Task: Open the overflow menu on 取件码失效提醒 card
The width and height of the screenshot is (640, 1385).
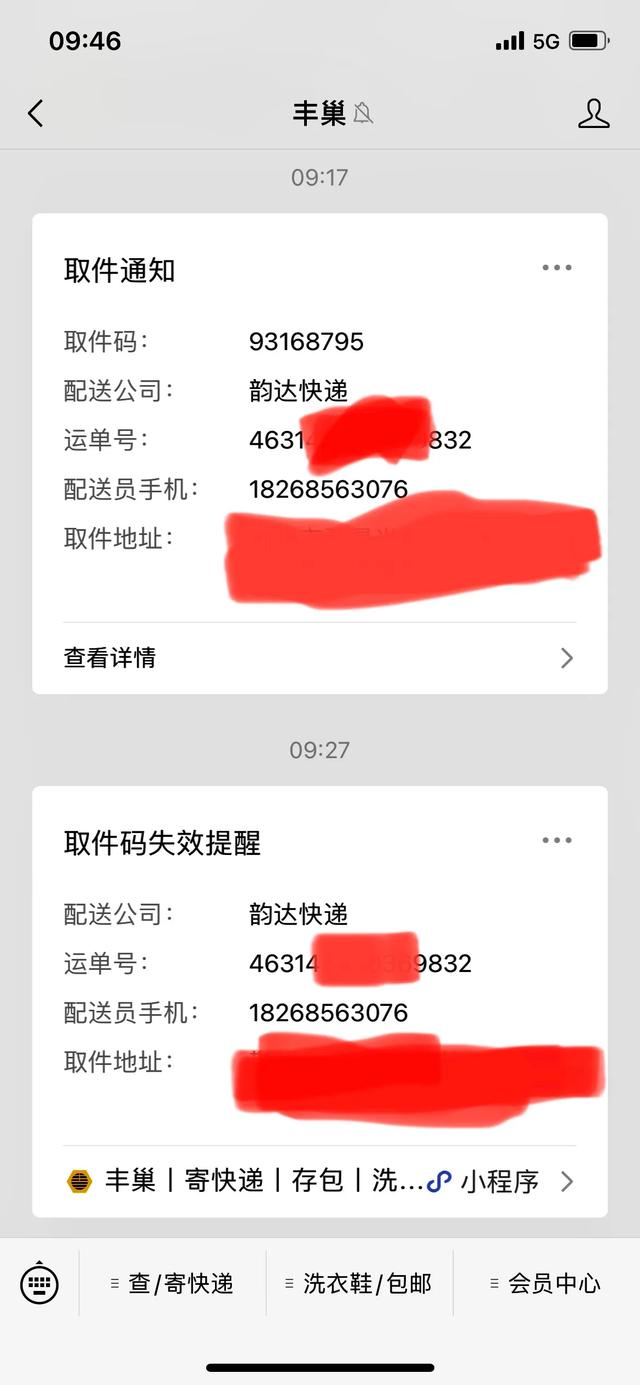Action: click(x=557, y=841)
